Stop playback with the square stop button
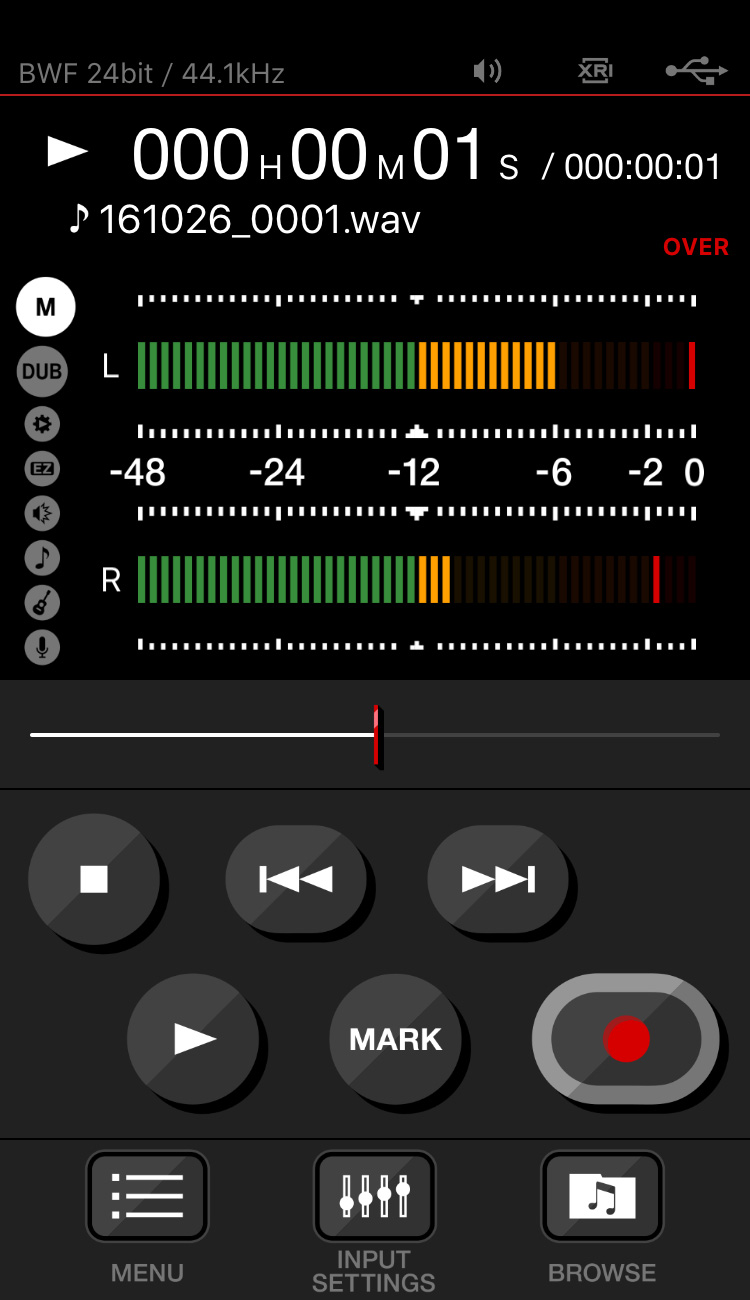Screen dimensions: 750x1300 (x=94, y=879)
